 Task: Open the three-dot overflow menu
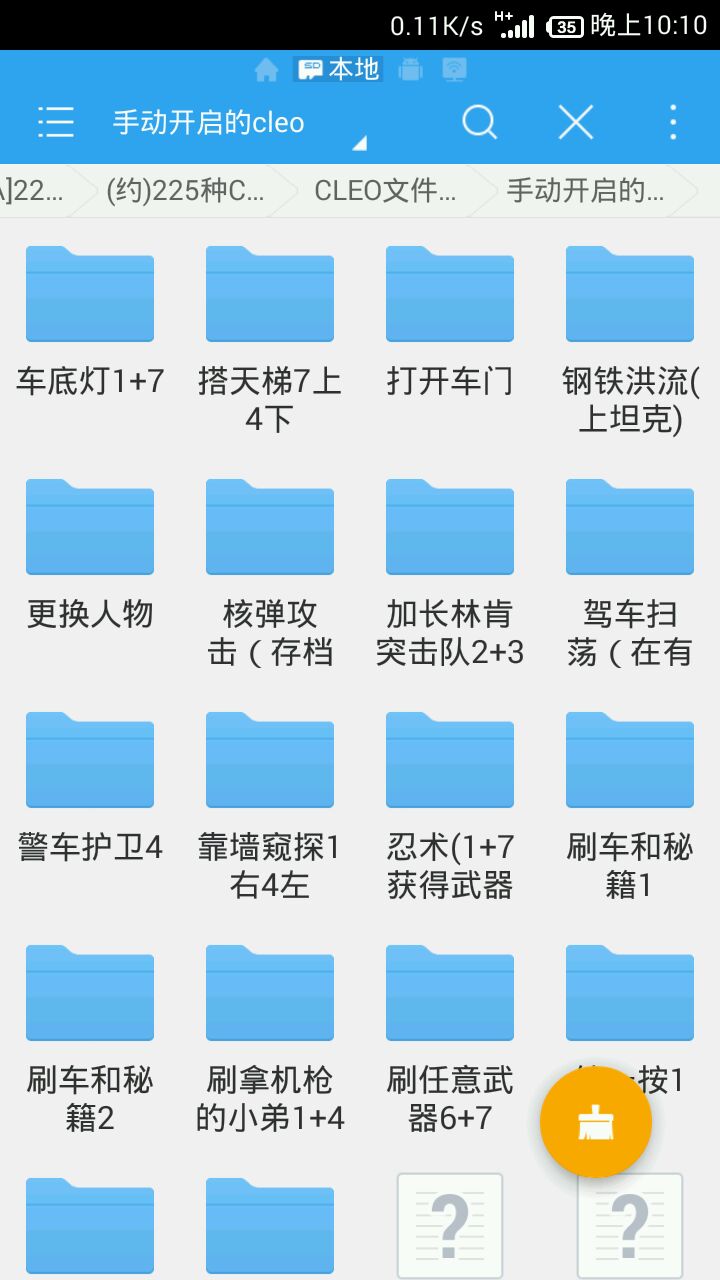[x=673, y=122]
